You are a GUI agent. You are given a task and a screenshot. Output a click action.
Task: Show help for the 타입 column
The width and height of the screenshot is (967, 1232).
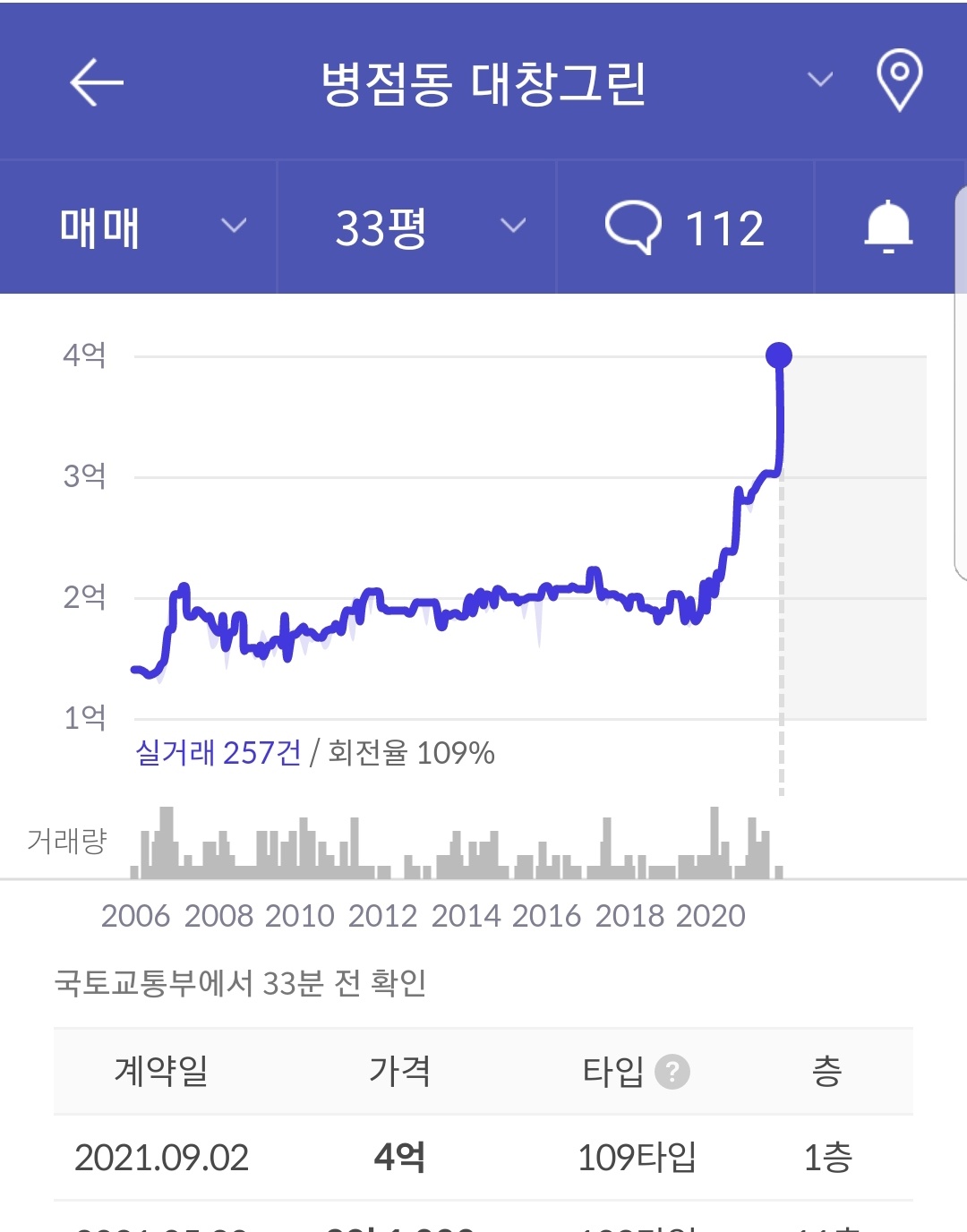pyautogui.click(x=672, y=1072)
